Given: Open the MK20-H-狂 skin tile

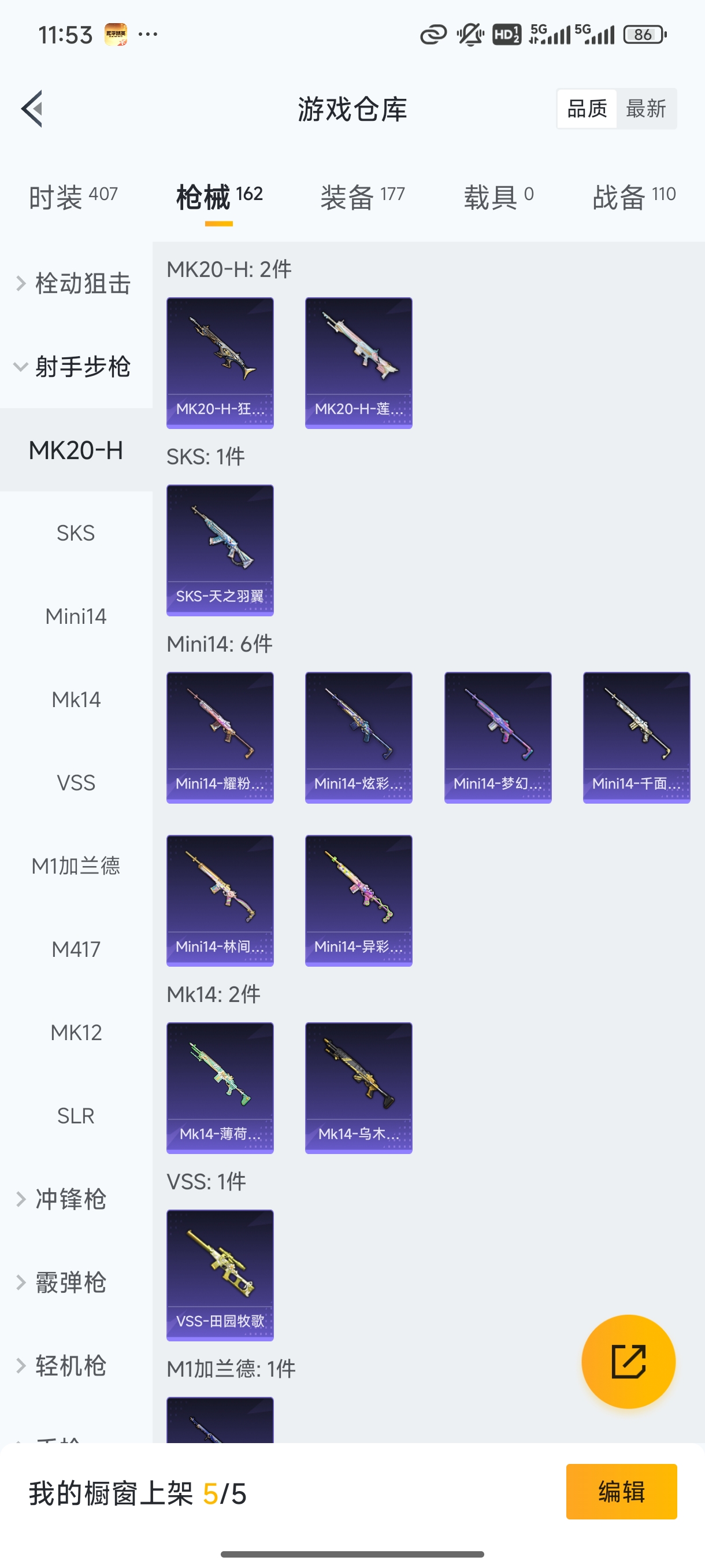Looking at the screenshot, I should (220, 362).
